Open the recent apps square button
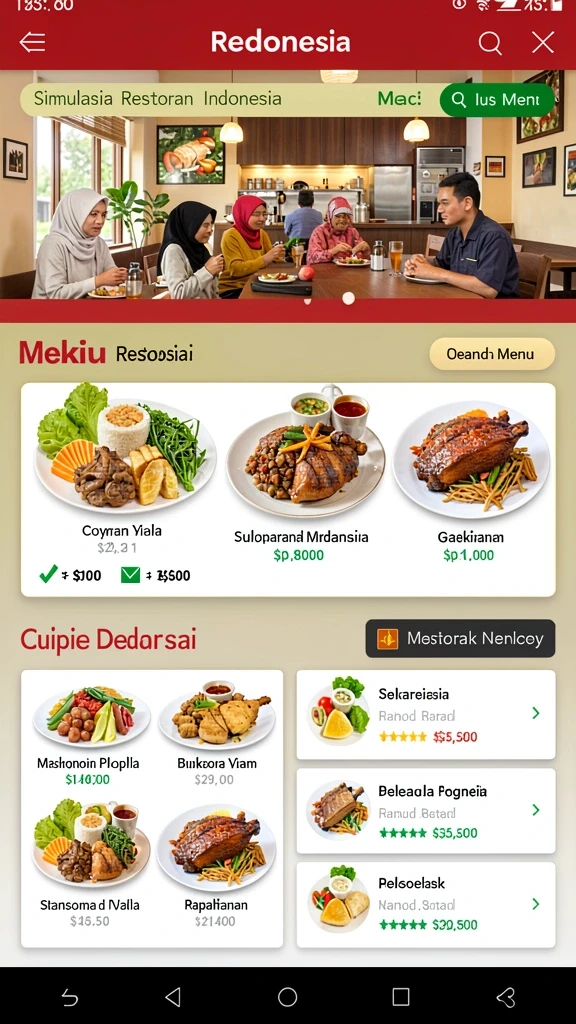The image size is (576, 1024). point(401,997)
